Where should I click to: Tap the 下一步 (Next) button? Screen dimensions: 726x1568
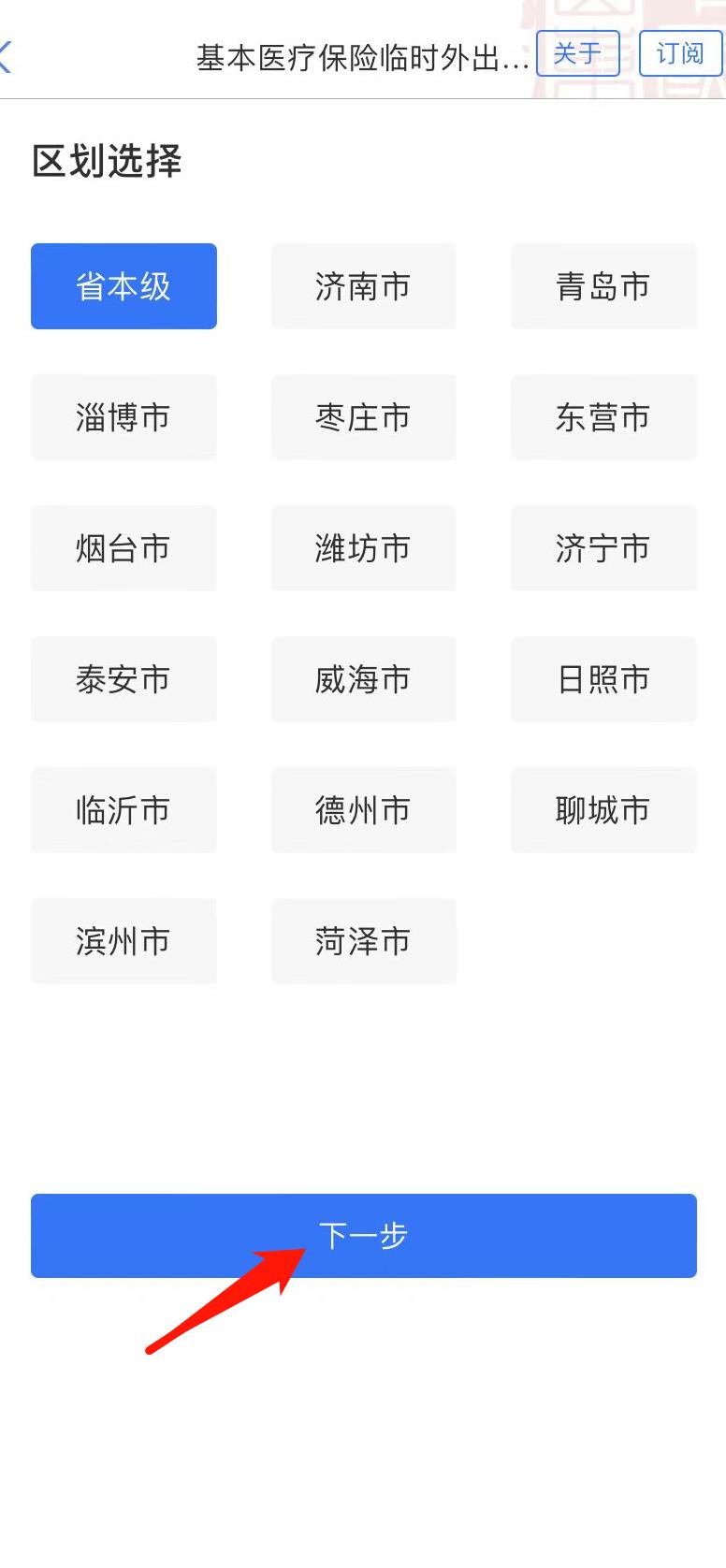point(363,1235)
